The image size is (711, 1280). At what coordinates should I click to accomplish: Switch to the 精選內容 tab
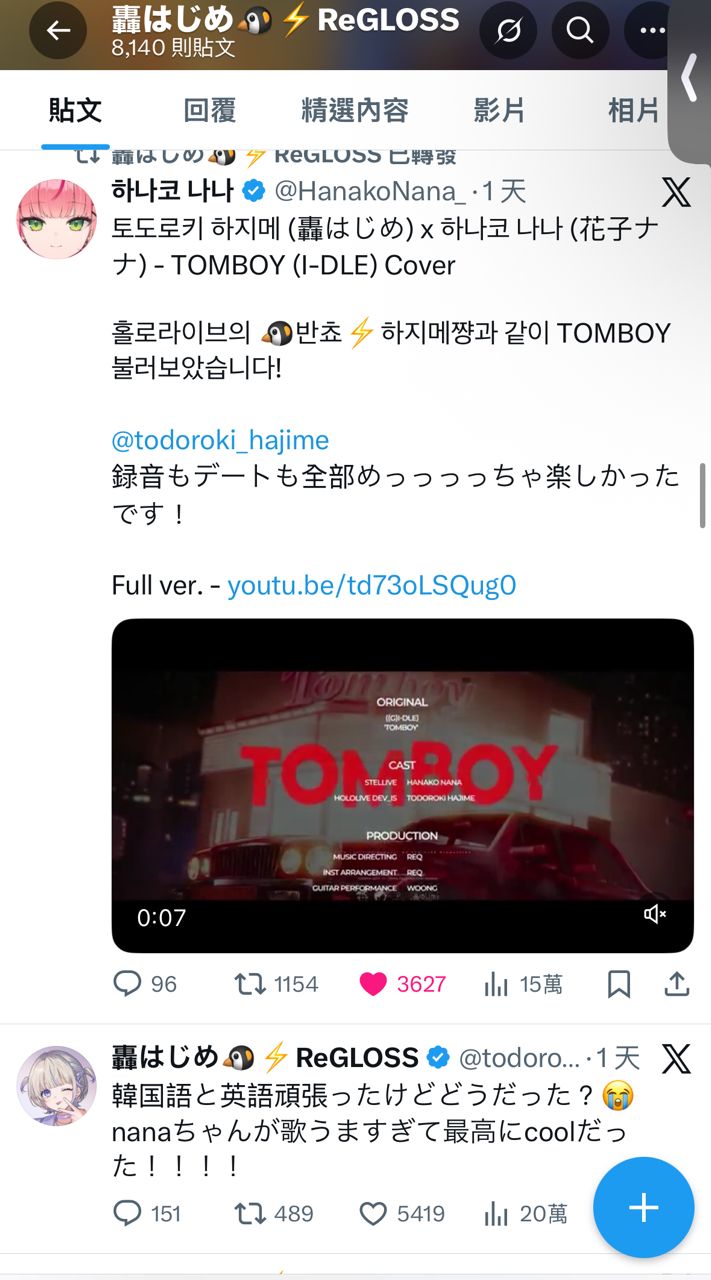(355, 110)
